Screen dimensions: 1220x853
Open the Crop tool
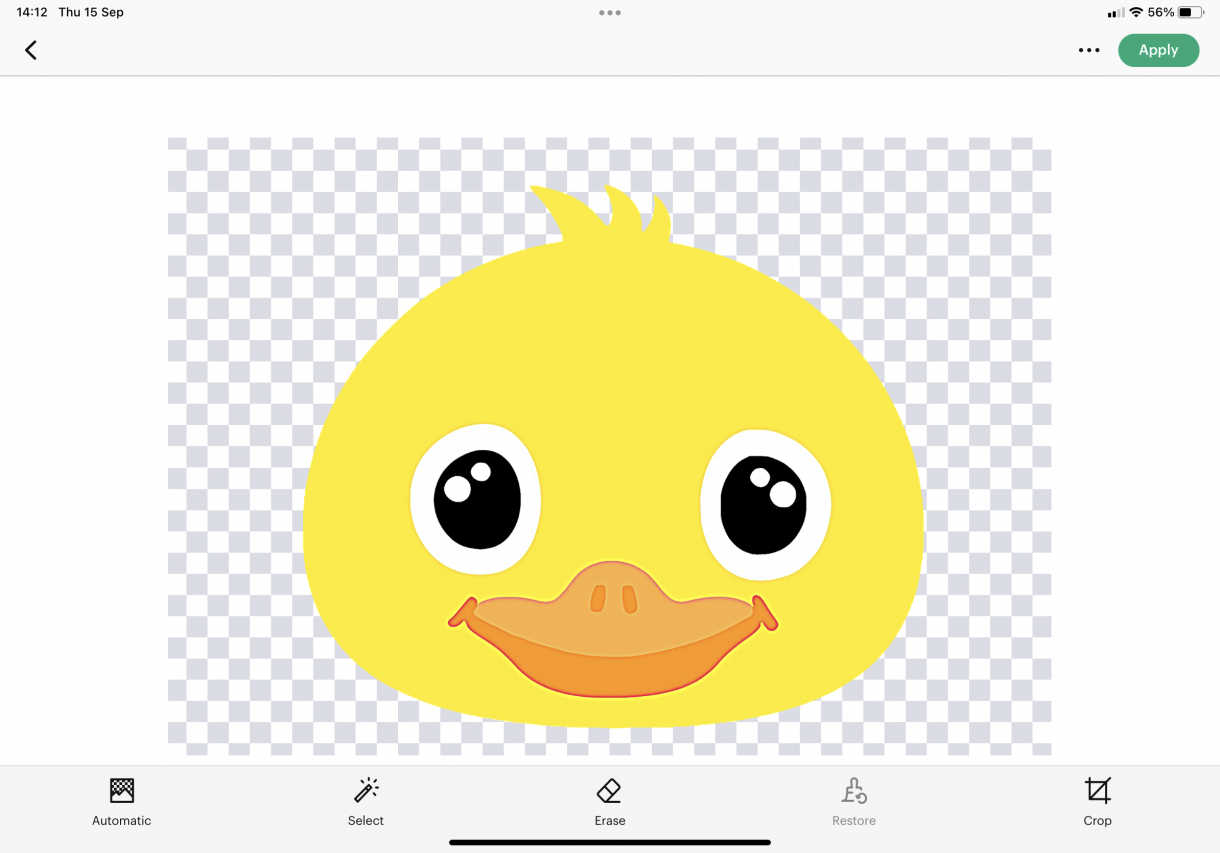tap(1097, 802)
